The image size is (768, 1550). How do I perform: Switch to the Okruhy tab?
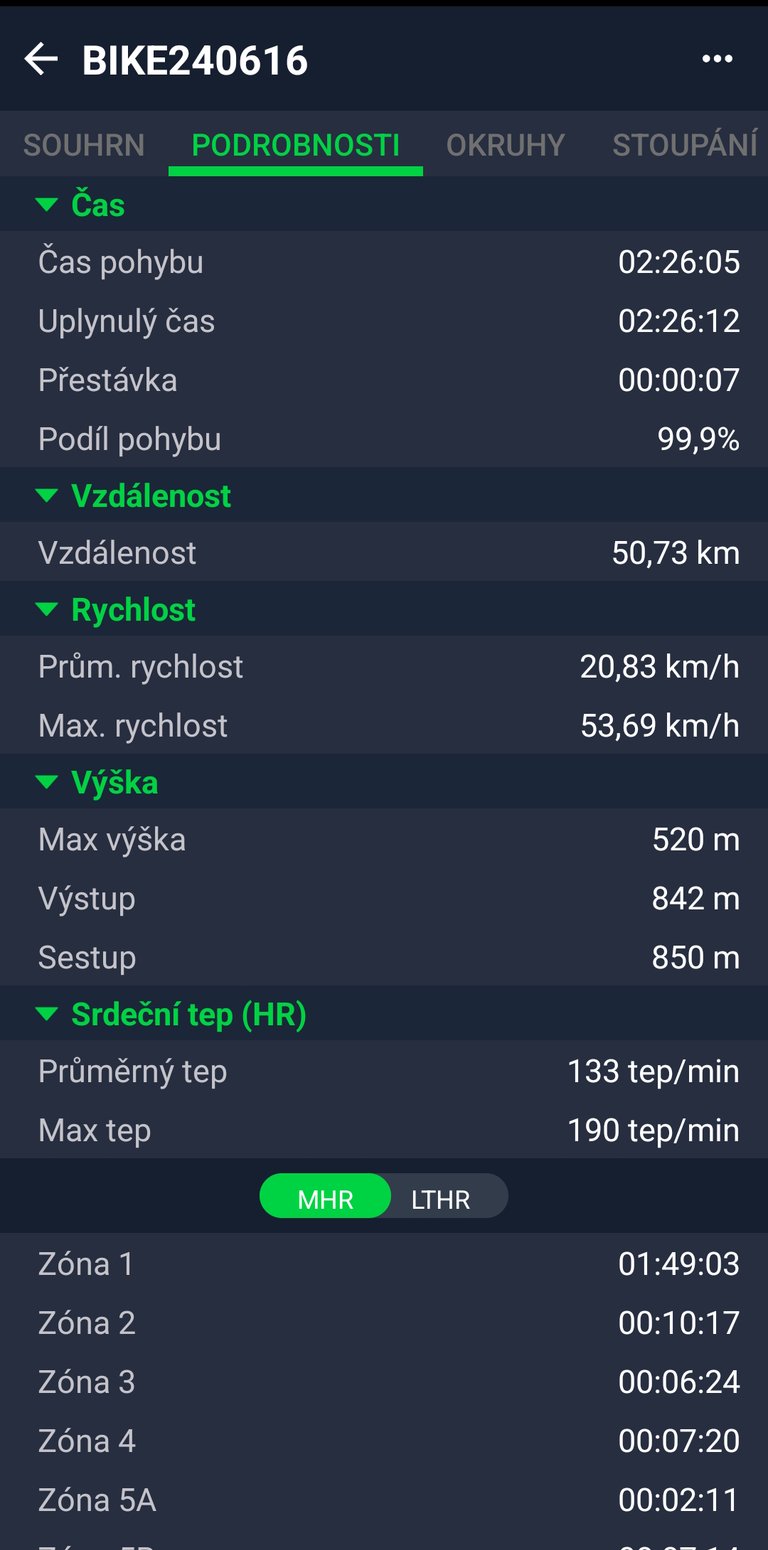click(x=505, y=145)
